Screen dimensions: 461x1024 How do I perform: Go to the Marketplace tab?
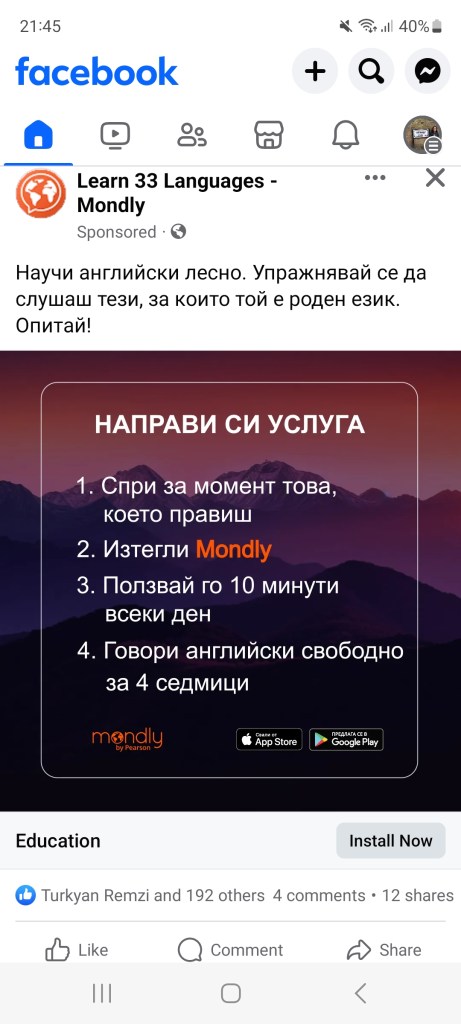tap(268, 135)
